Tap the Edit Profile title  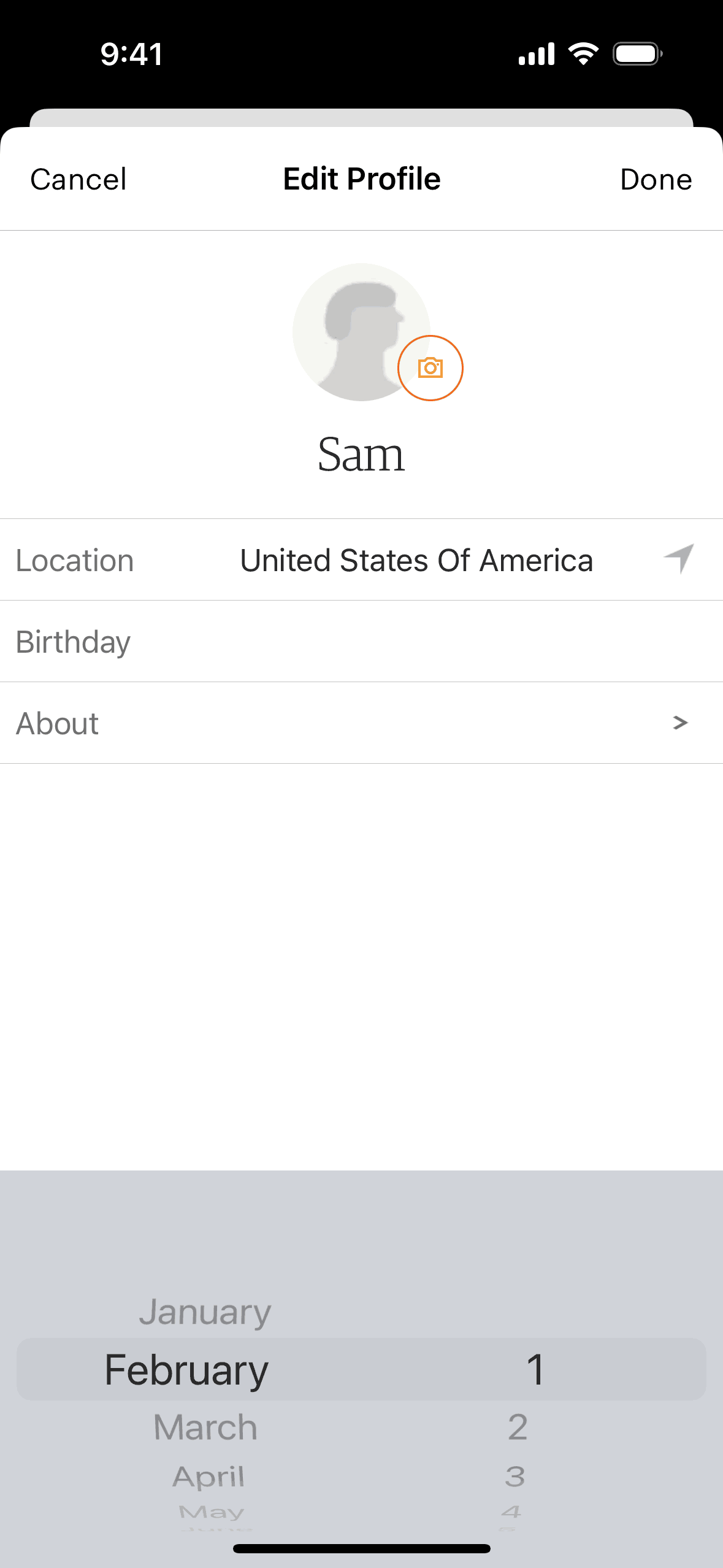click(x=361, y=179)
